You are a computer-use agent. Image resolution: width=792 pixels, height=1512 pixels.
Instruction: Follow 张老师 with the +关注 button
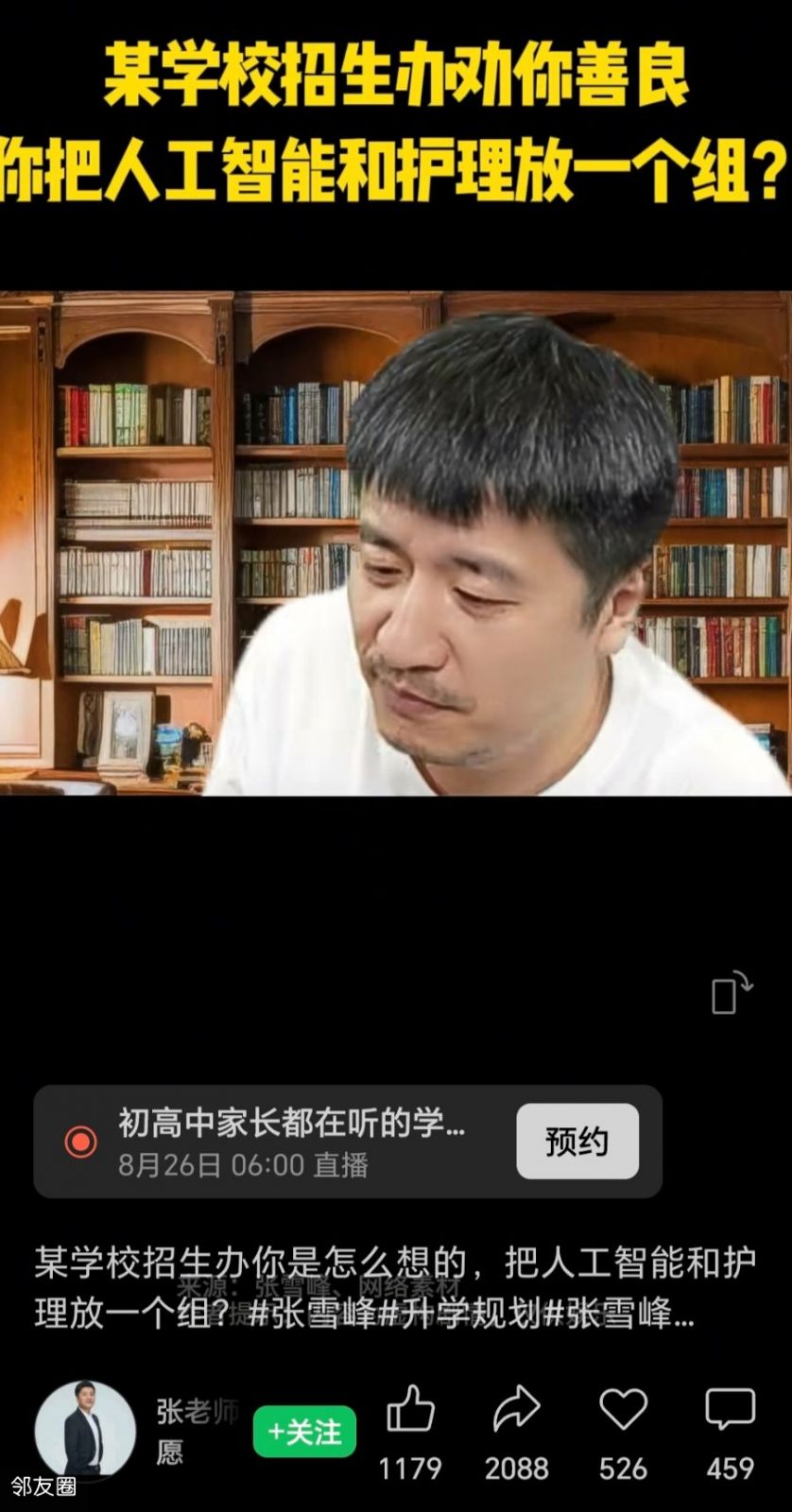click(304, 1432)
